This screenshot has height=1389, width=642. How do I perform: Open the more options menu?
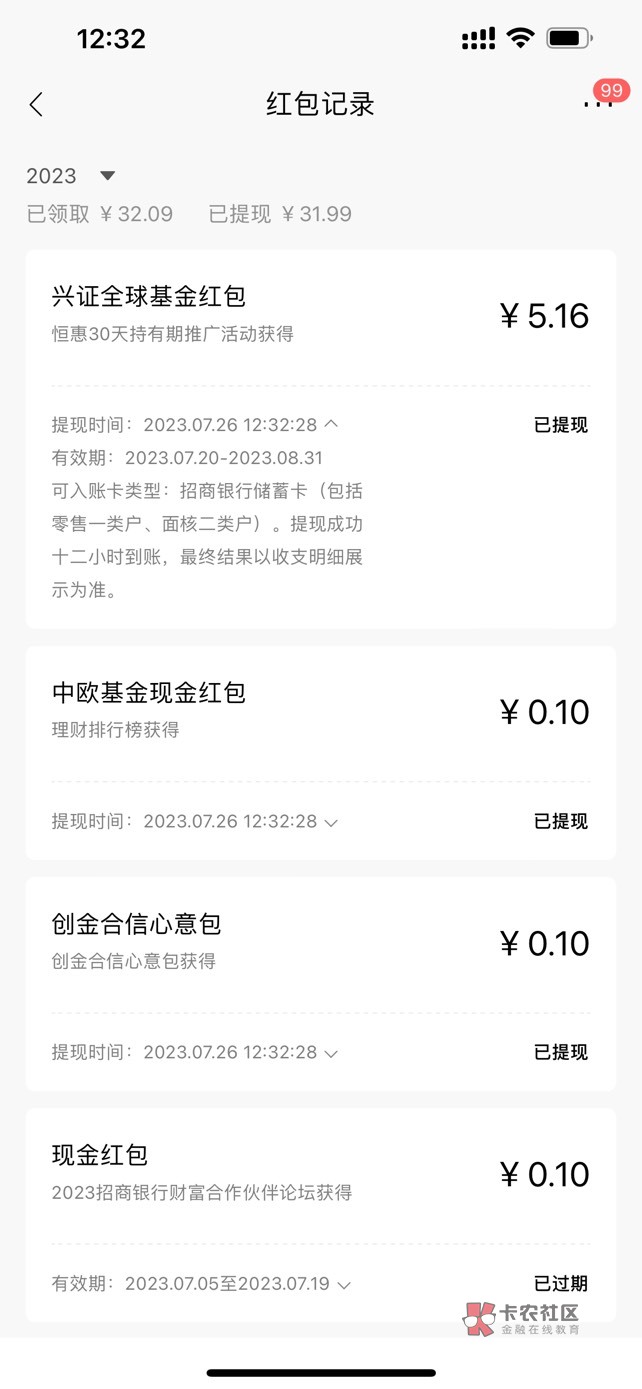pos(596,104)
